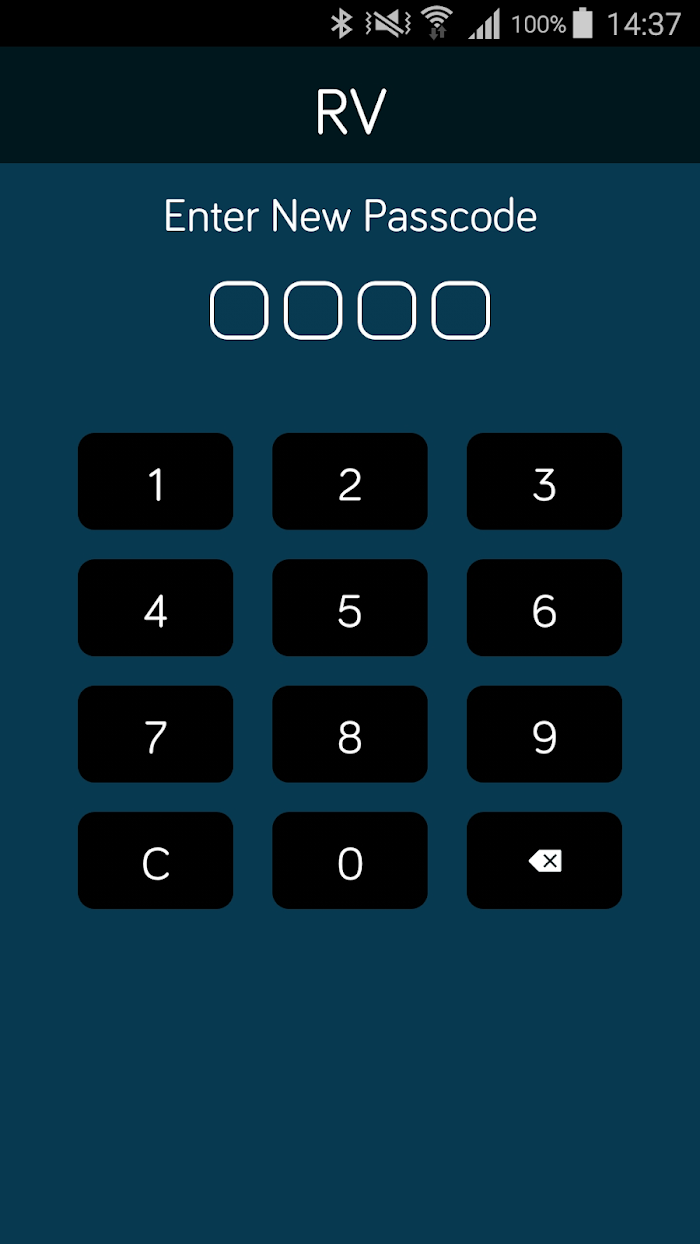The width and height of the screenshot is (700, 1244).
Task: Enter digit 1 on the keypad
Action: click(155, 481)
